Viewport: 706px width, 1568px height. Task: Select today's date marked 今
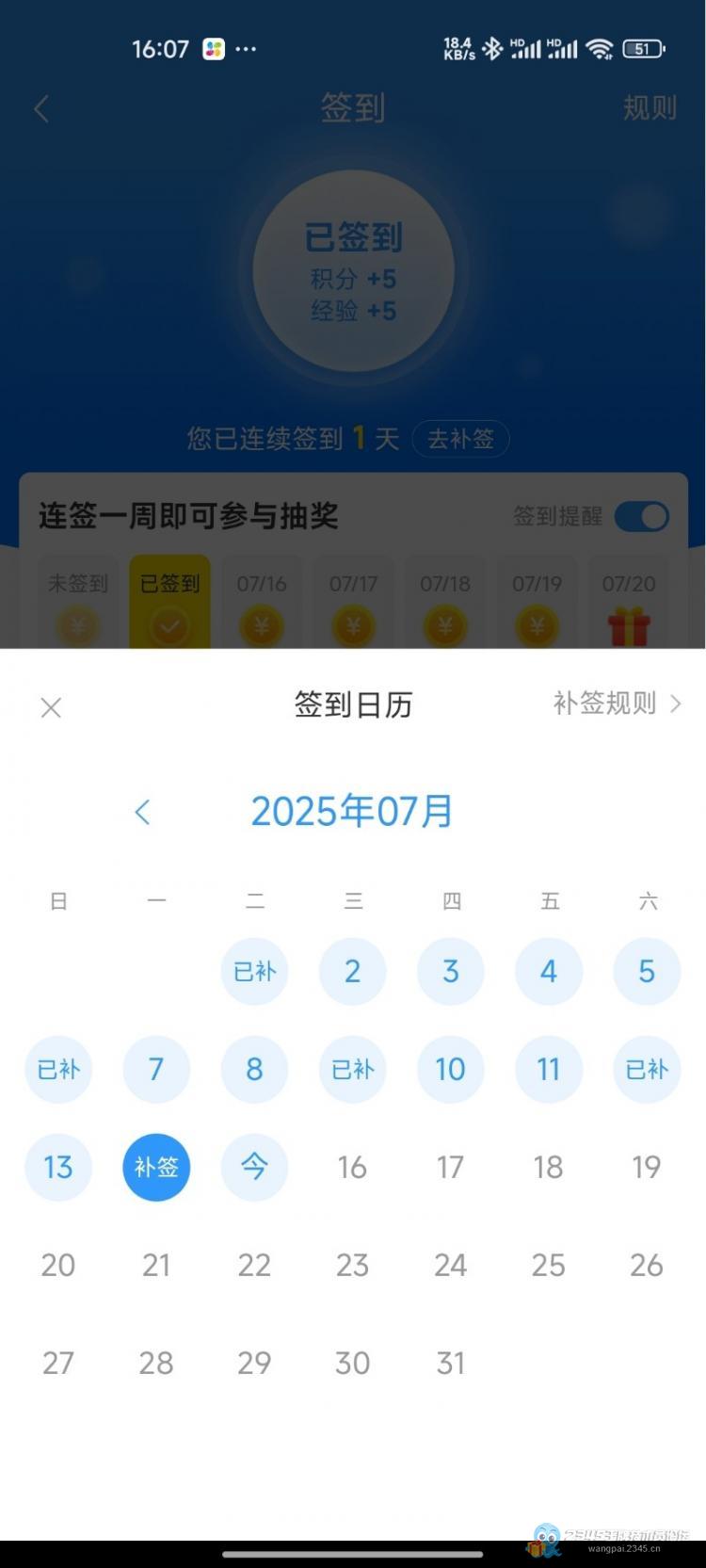point(254,1167)
